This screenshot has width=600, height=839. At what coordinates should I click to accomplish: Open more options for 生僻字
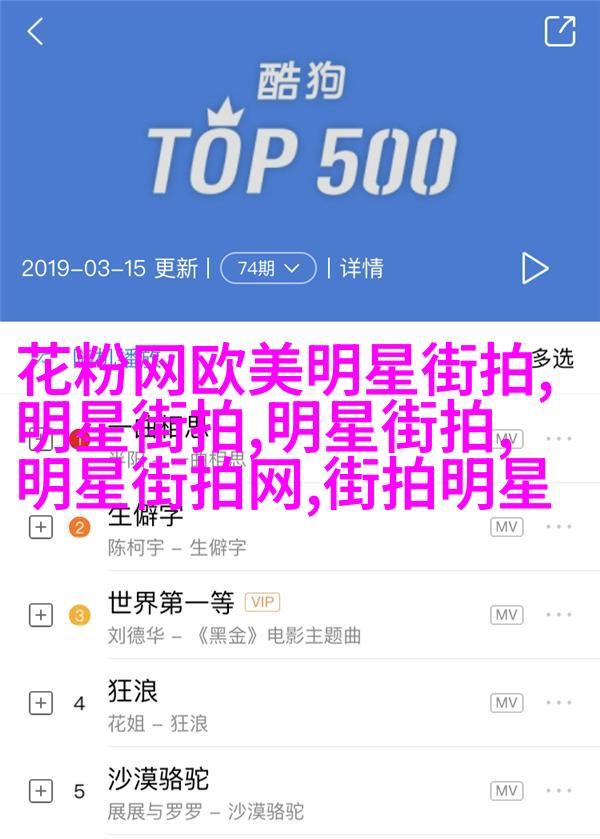coord(558,528)
